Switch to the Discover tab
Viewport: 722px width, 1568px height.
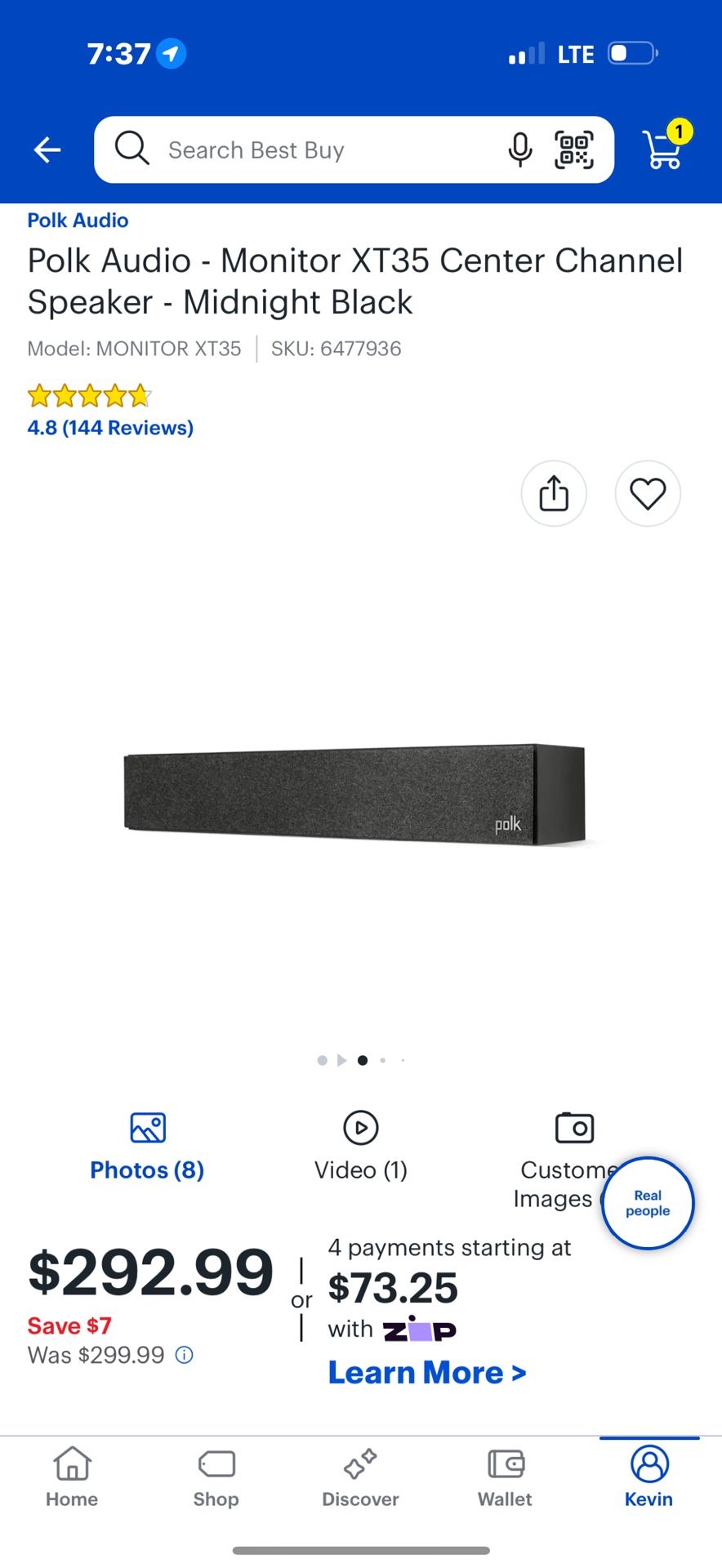pyautogui.click(x=360, y=1477)
